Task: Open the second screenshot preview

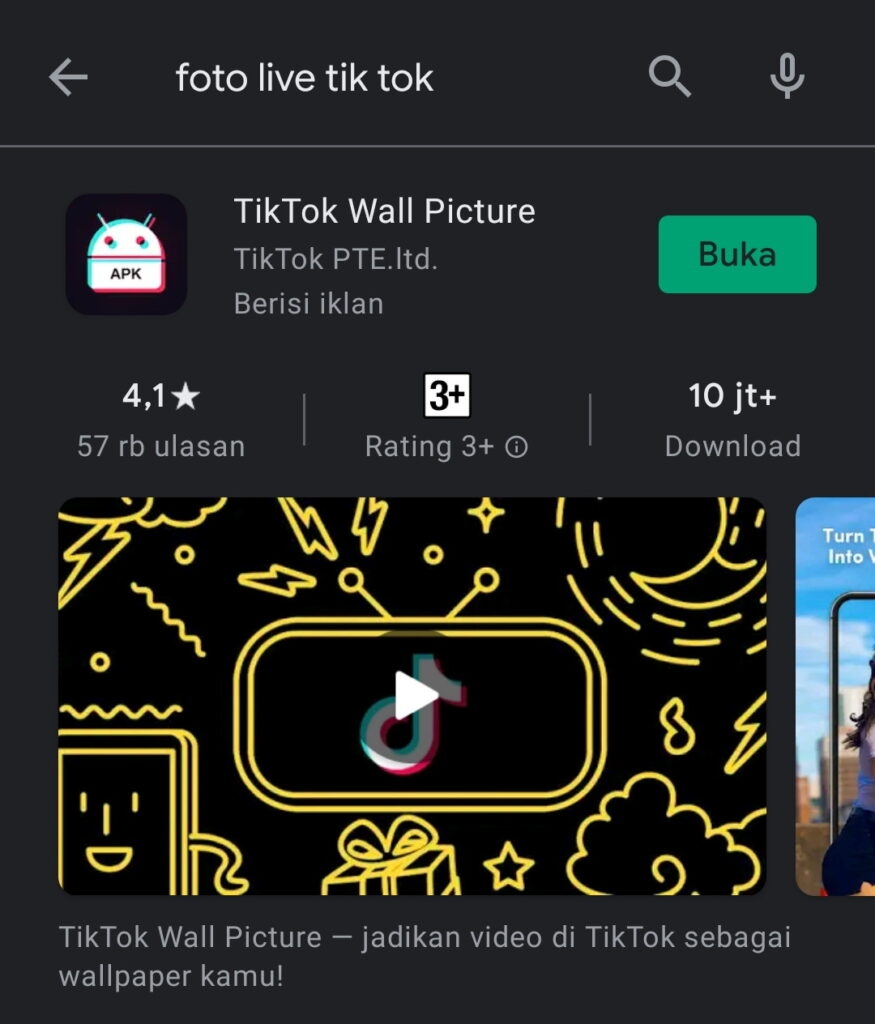Action: coord(836,696)
